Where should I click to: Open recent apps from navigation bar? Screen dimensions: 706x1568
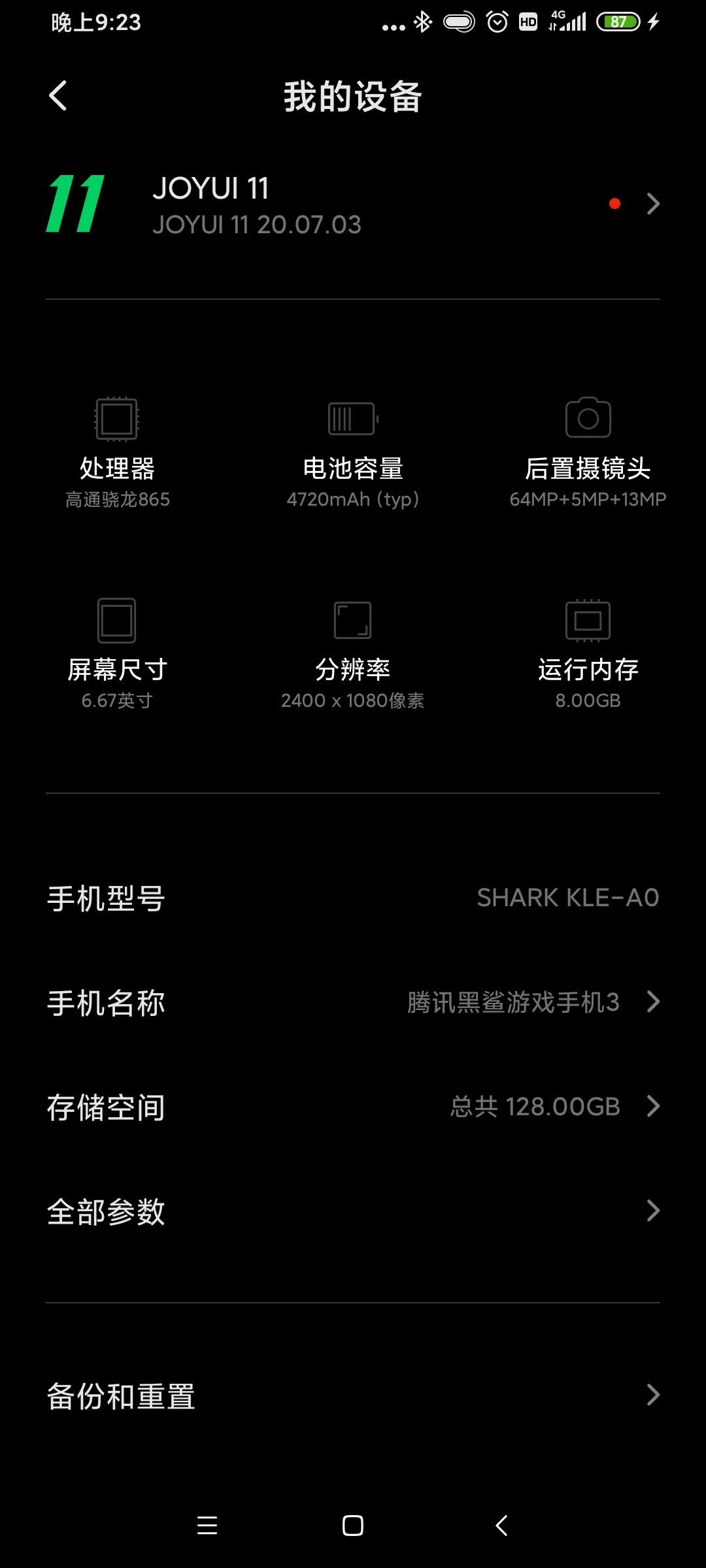(207, 1526)
